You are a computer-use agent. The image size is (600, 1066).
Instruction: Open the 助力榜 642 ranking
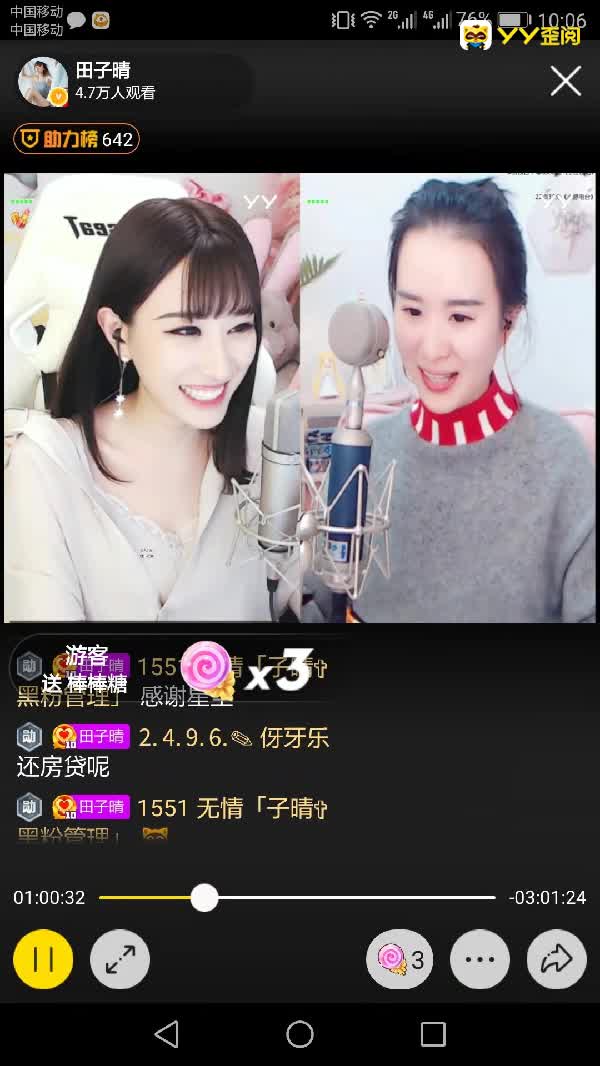point(76,139)
